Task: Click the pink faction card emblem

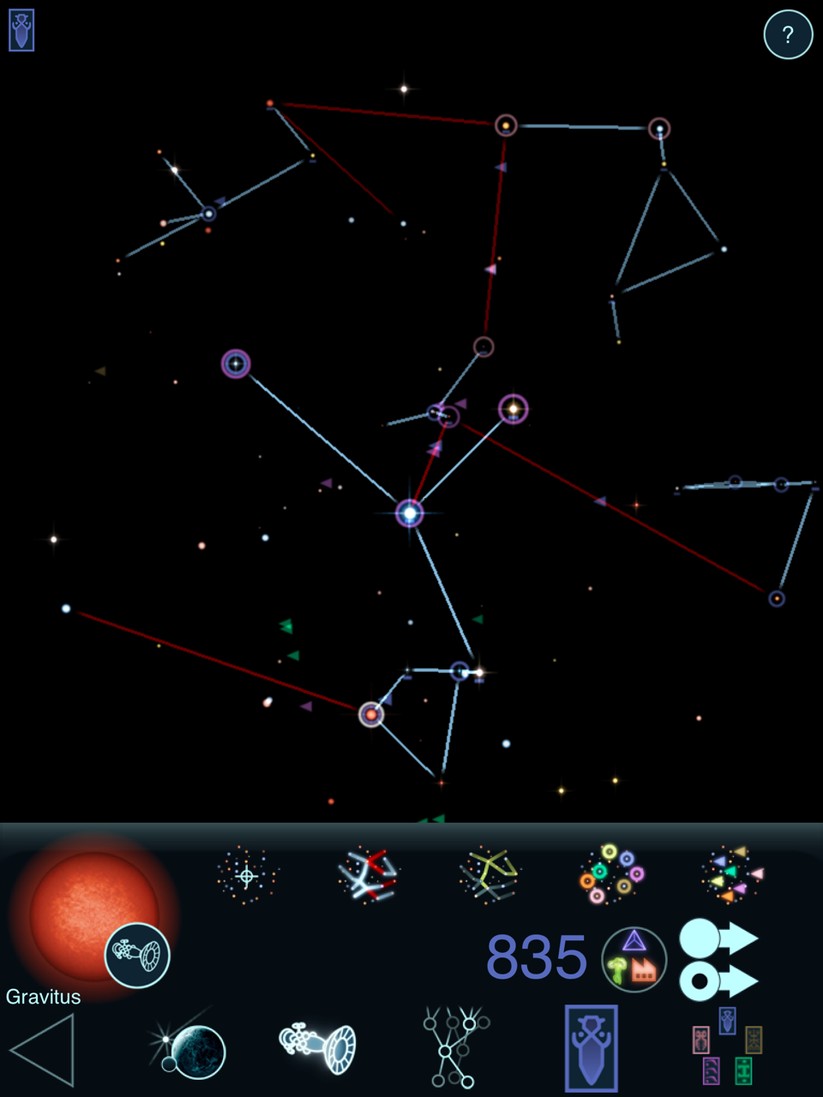Action: point(701,1041)
